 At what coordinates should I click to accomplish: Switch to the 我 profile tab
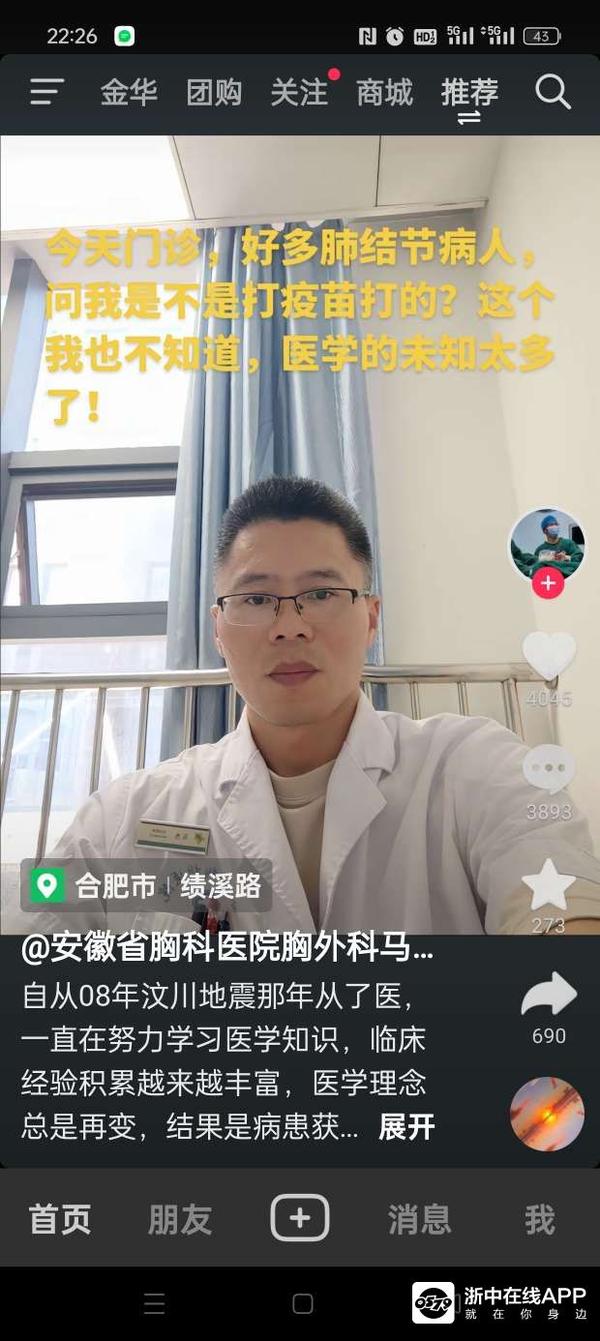[539, 1219]
